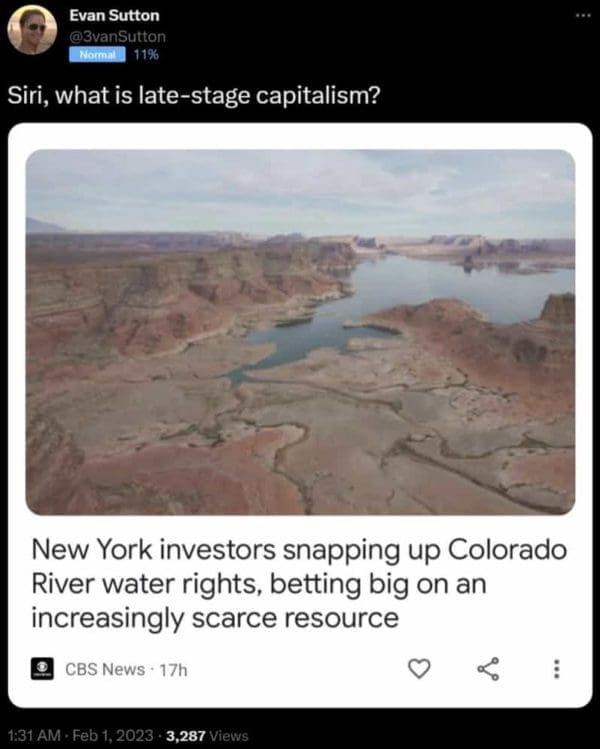
Task: Open the @3vanSutton handle link
Action: coord(118,36)
